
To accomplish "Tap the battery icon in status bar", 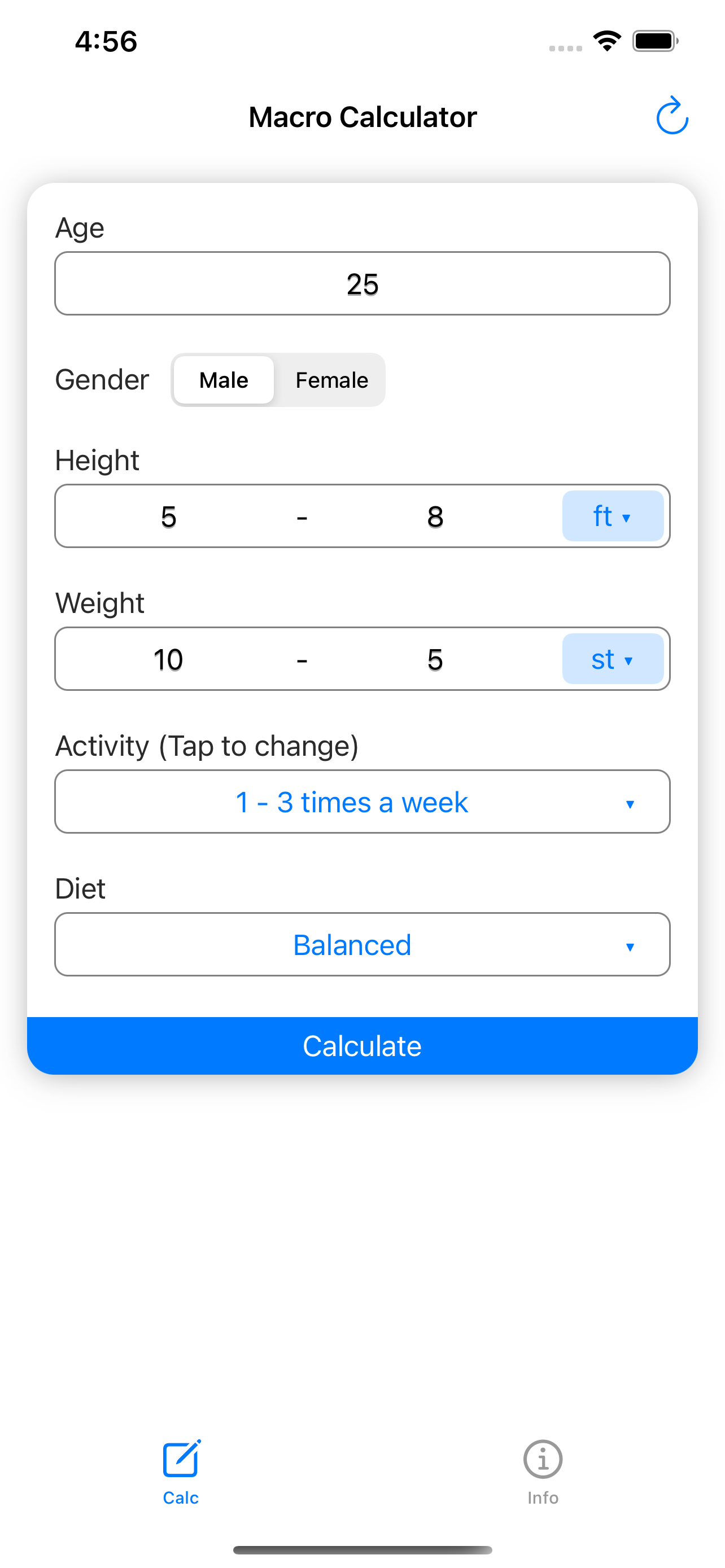I will (654, 40).
